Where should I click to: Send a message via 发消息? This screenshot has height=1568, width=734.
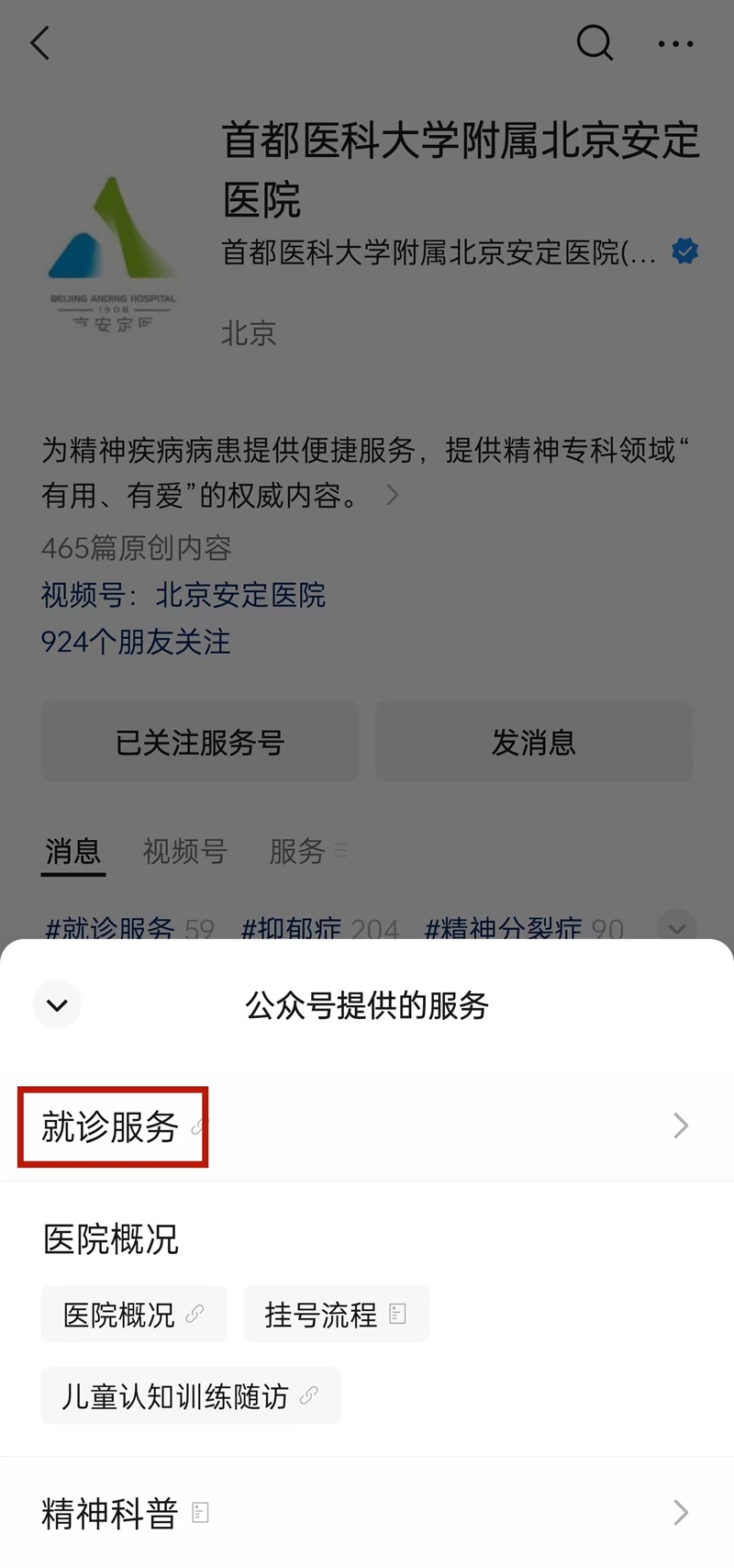pos(533,742)
